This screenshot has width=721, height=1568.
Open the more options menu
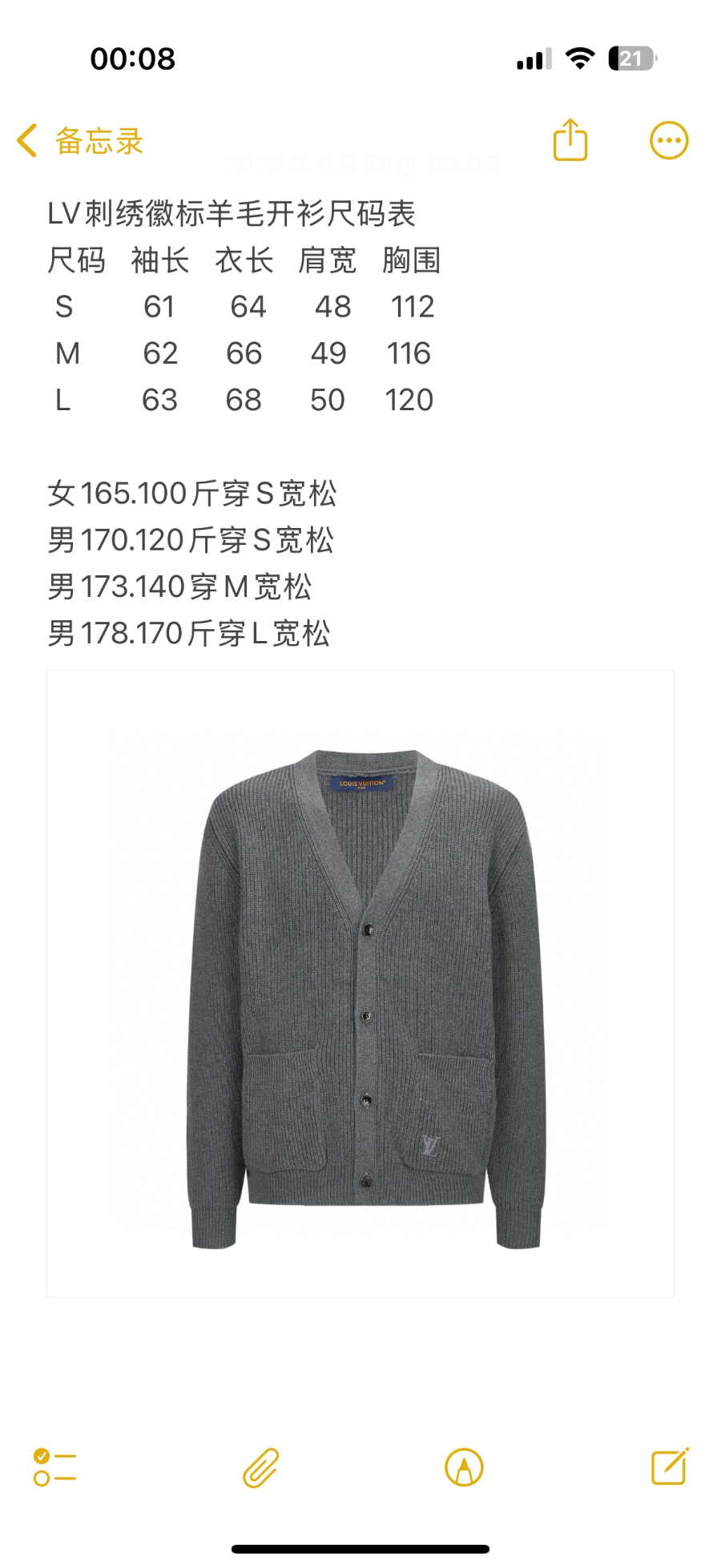668,141
